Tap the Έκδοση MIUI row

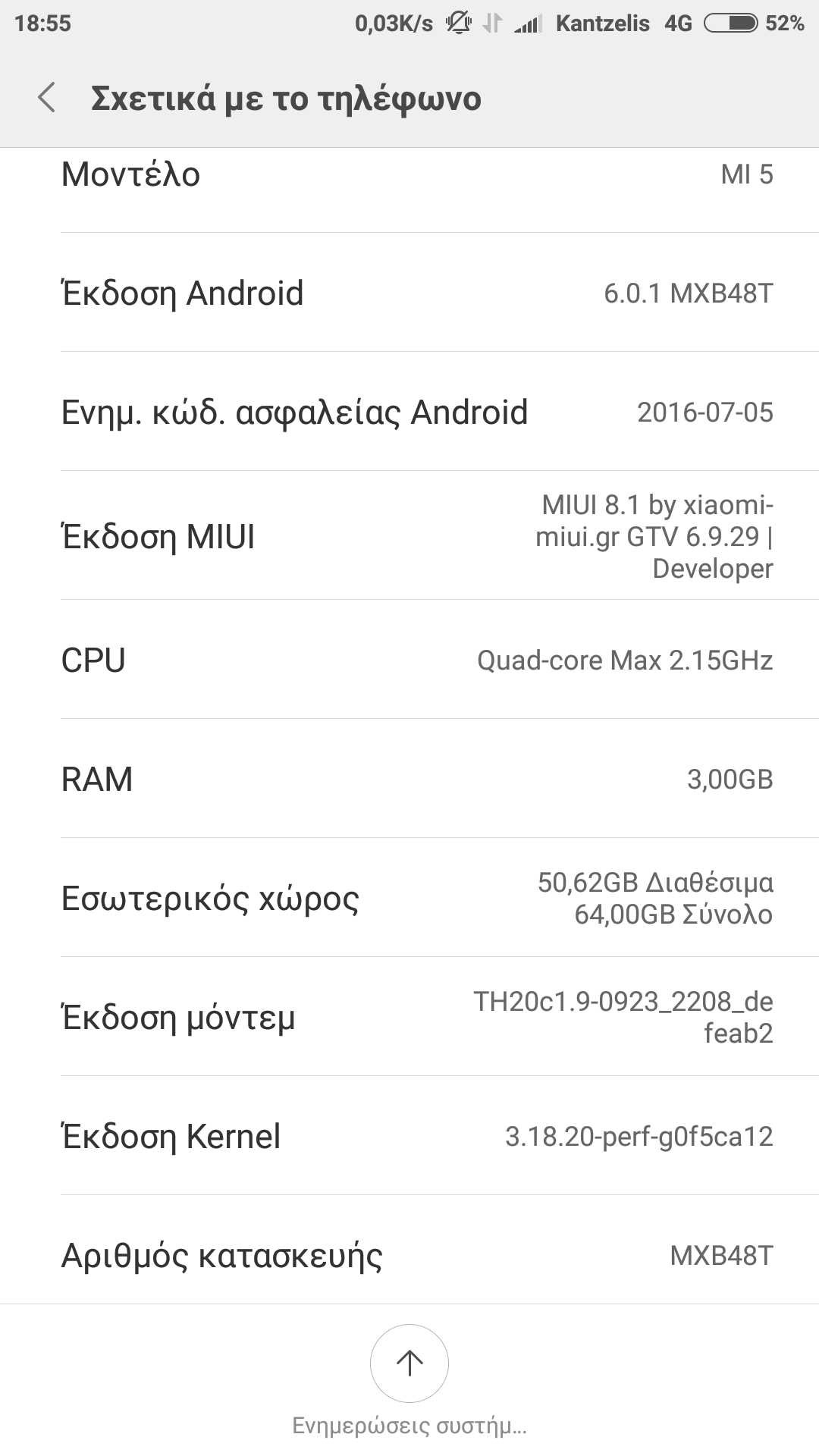[409, 536]
